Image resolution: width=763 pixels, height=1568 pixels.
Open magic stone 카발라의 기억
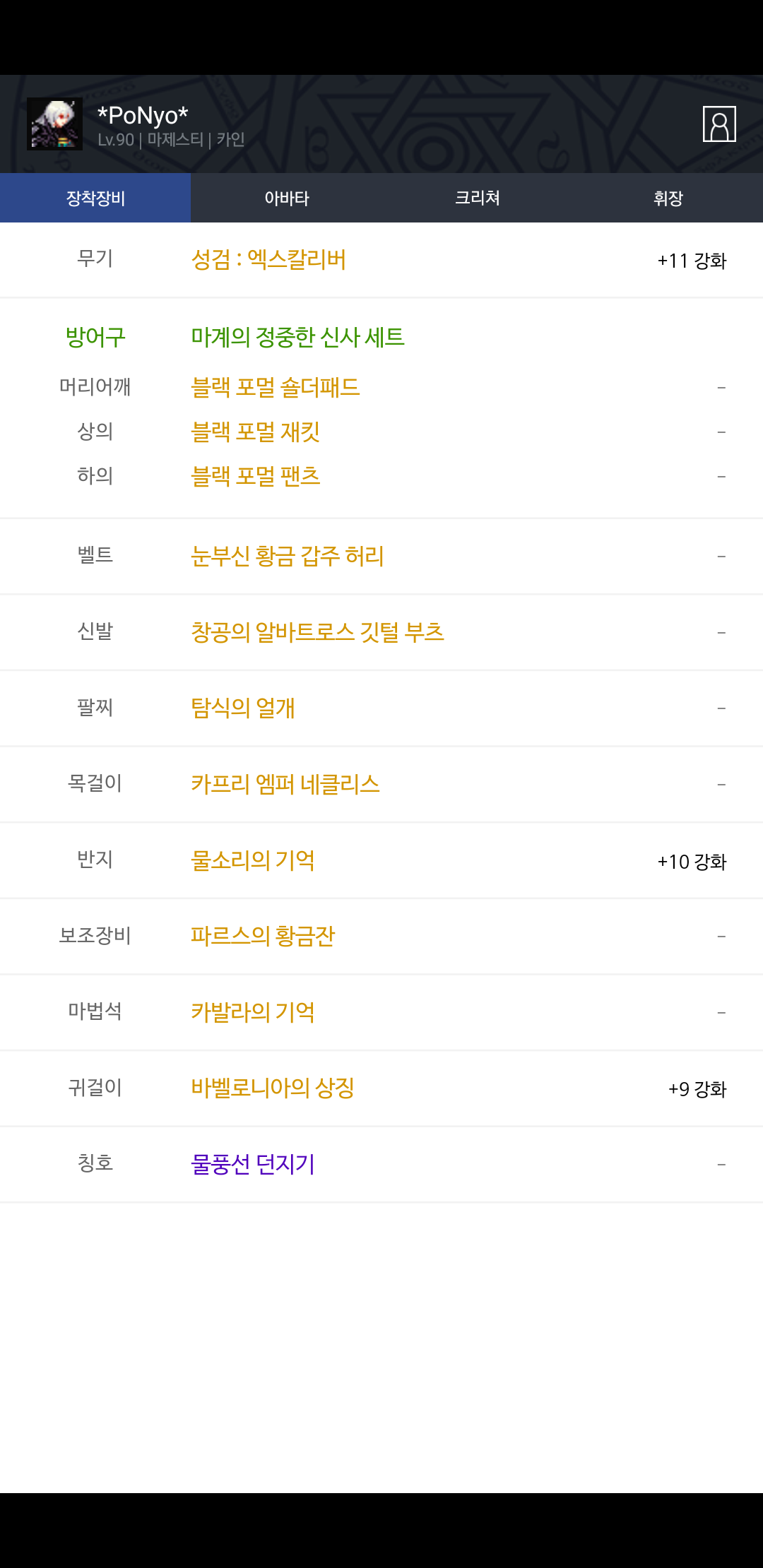click(253, 1012)
